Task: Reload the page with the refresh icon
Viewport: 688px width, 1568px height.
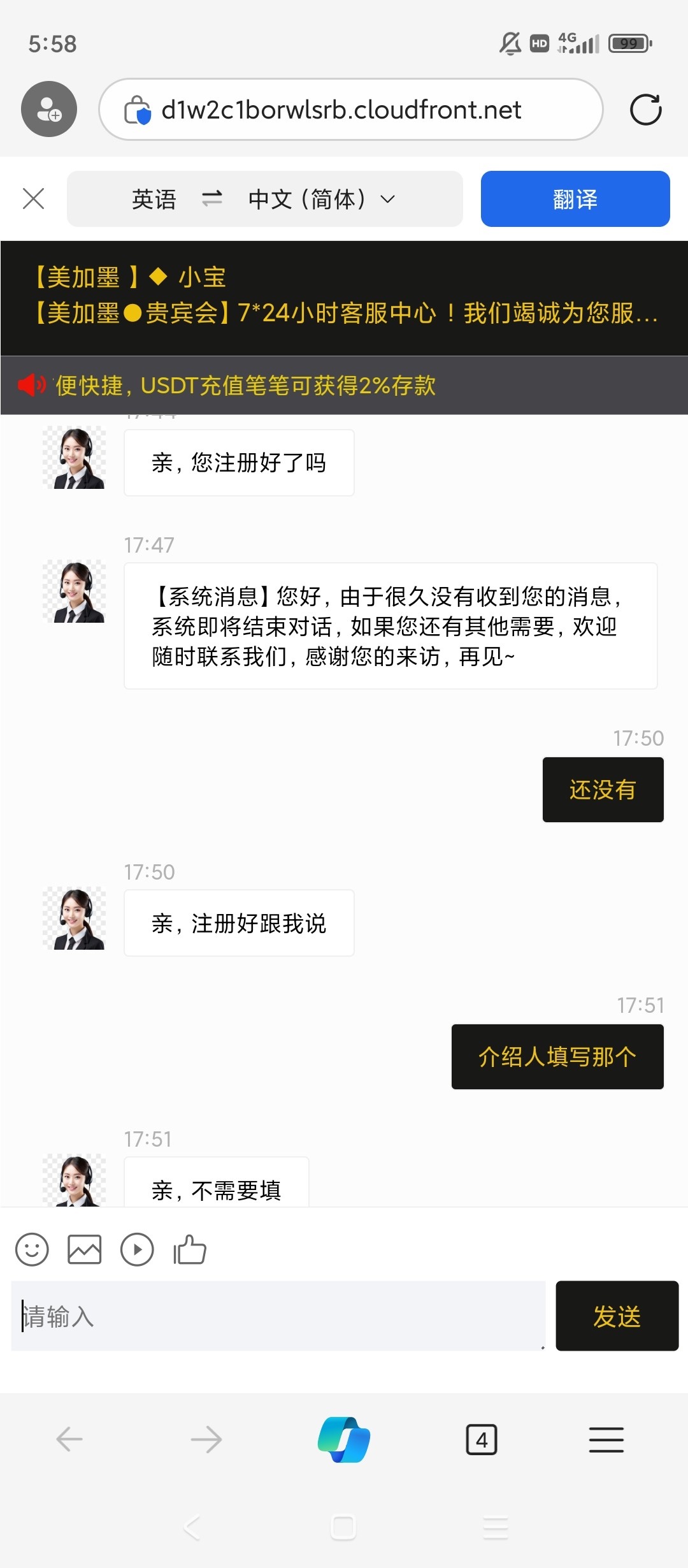Action: tap(646, 109)
